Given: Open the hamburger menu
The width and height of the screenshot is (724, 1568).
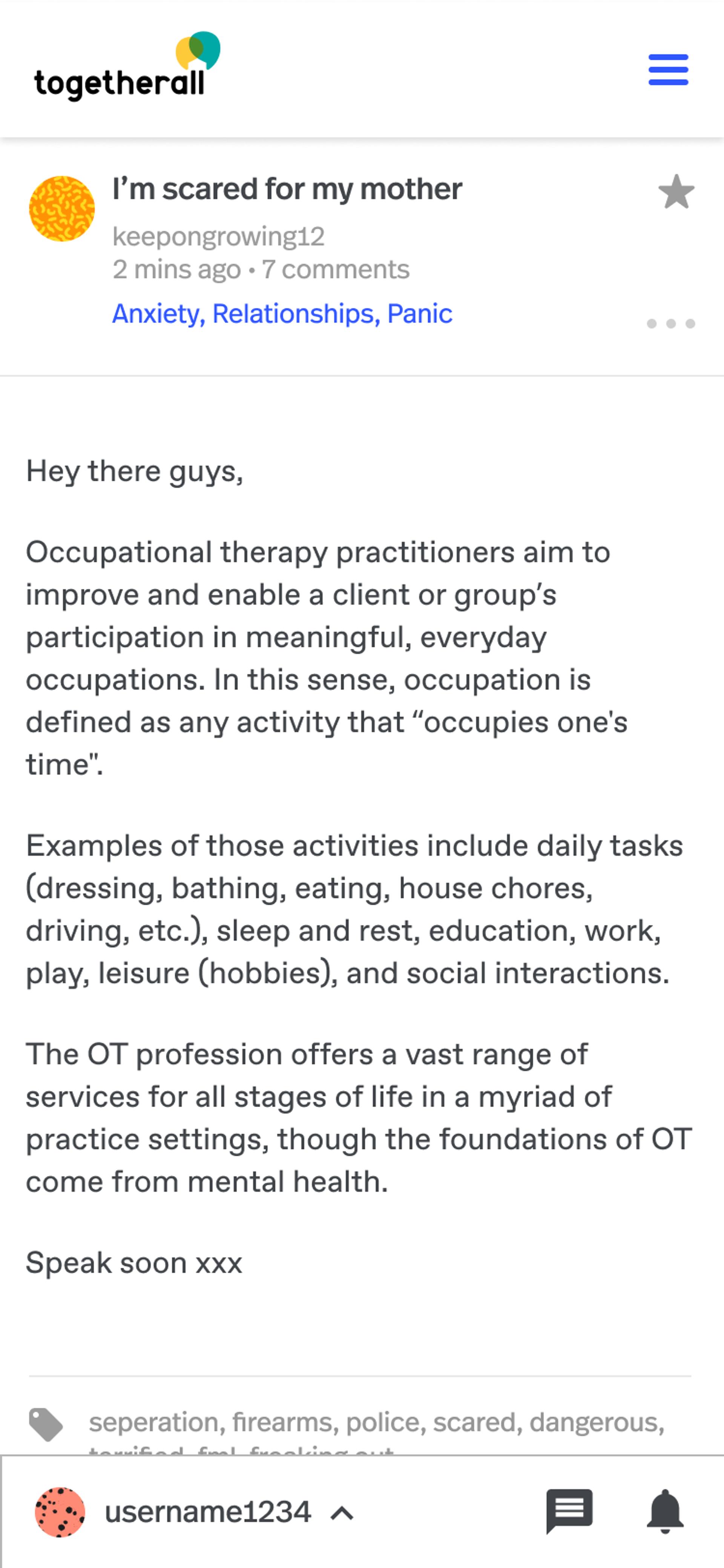Looking at the screenshot, I should coord(667,69).
